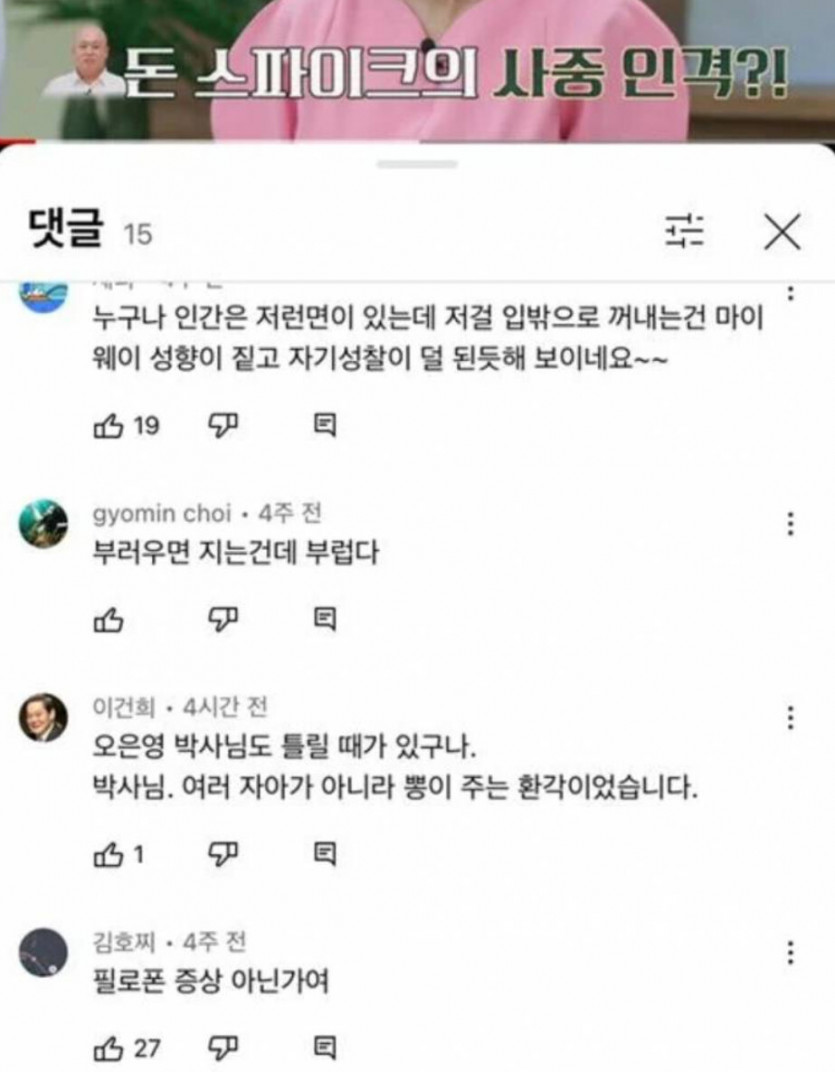Open comment sort options
Screen dimensions: 835x1072
685,232
